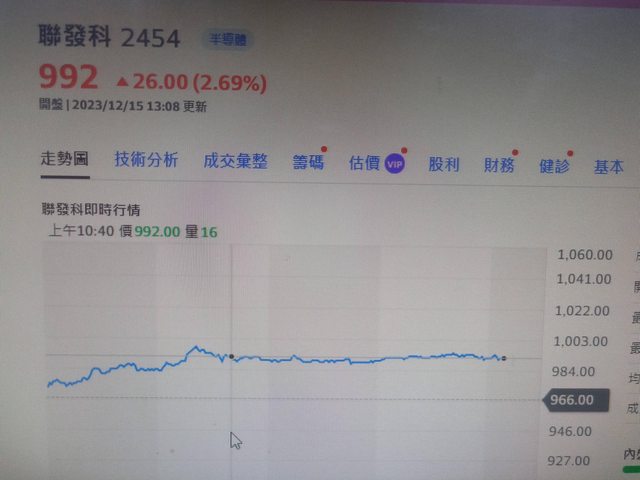The height and width of the screenshot is (480, 640).
Task: Switch to the 股利 tab
Action: click(443, 164)
